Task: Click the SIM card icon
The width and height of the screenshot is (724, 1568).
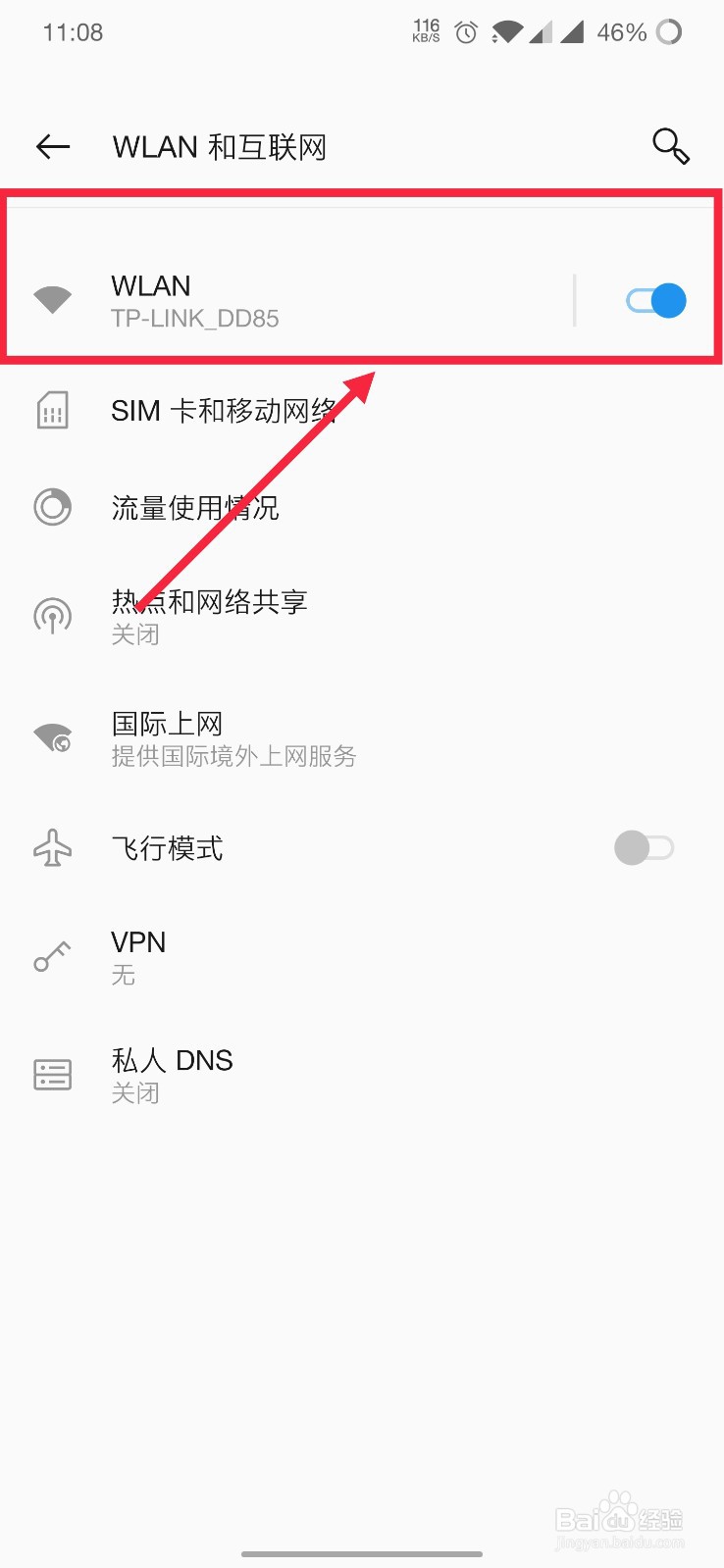Action: click(52, 410)
